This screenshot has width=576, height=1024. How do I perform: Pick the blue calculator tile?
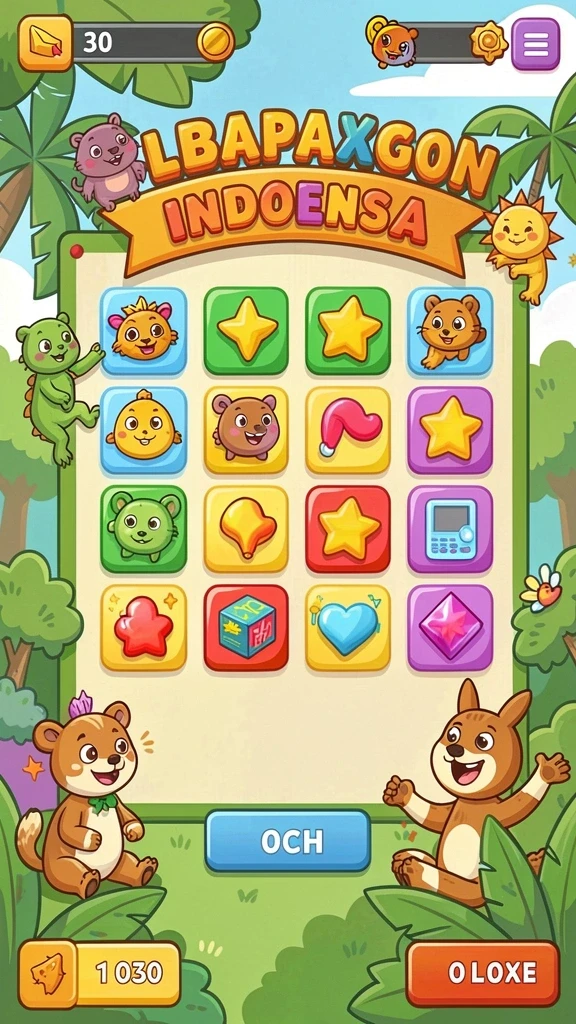(451, 529)
